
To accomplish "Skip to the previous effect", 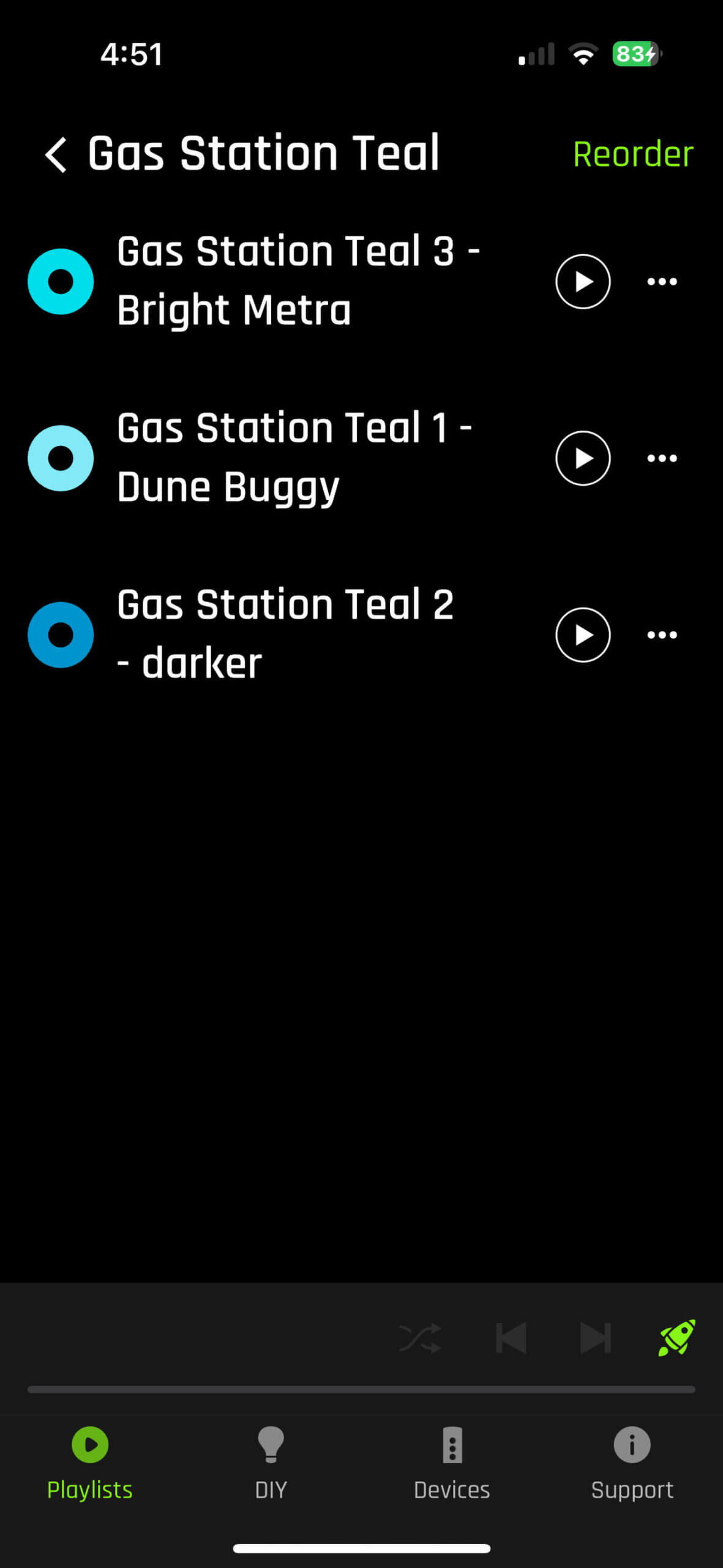I will pos(511,1338).
